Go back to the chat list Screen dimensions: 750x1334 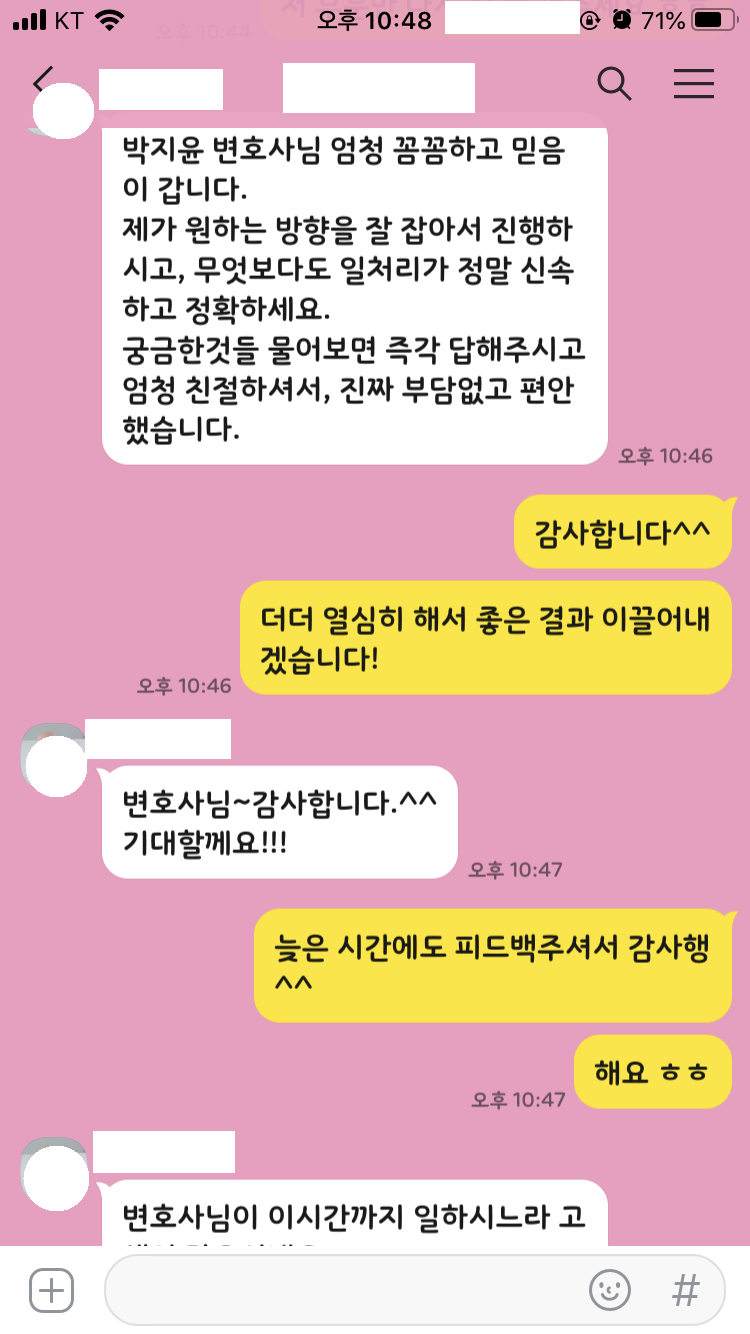click(44, 81)
